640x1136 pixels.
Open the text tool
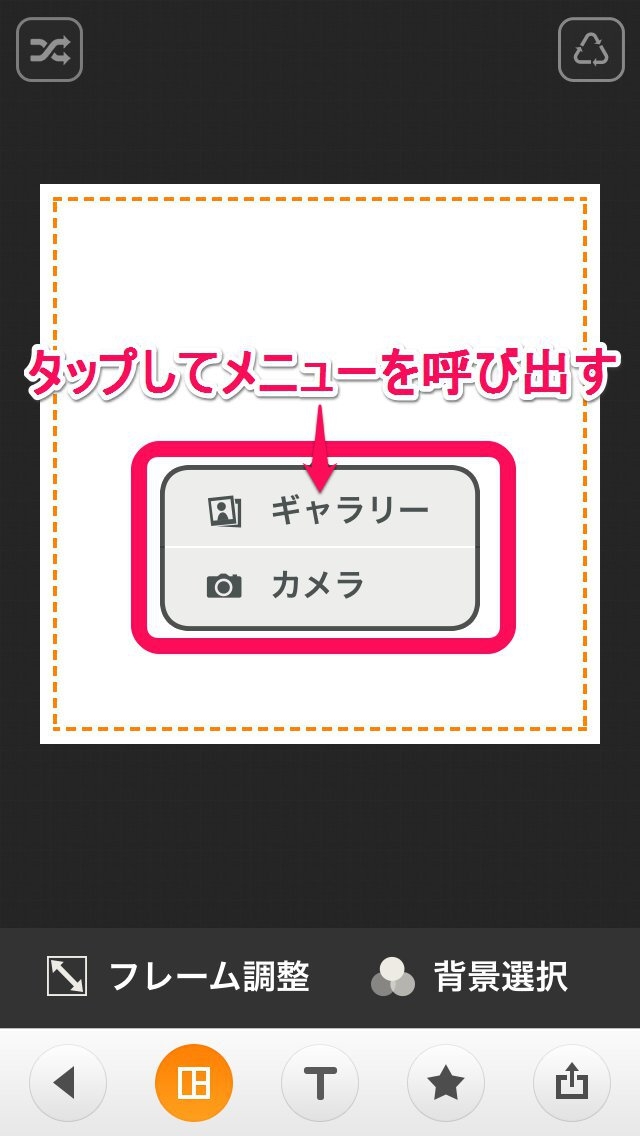tap(320, 1083)
